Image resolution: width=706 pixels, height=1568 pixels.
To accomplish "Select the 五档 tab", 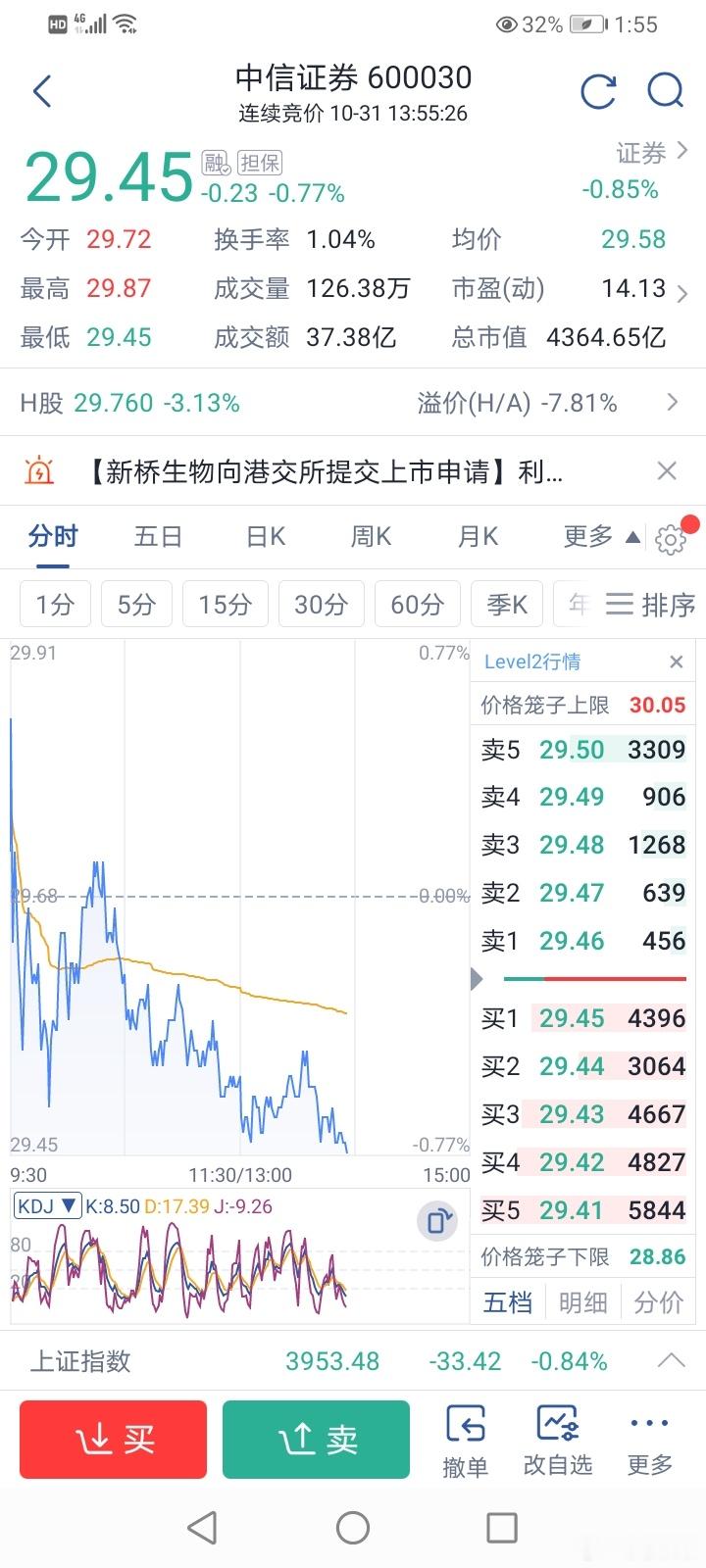I will pos(508,1301).
